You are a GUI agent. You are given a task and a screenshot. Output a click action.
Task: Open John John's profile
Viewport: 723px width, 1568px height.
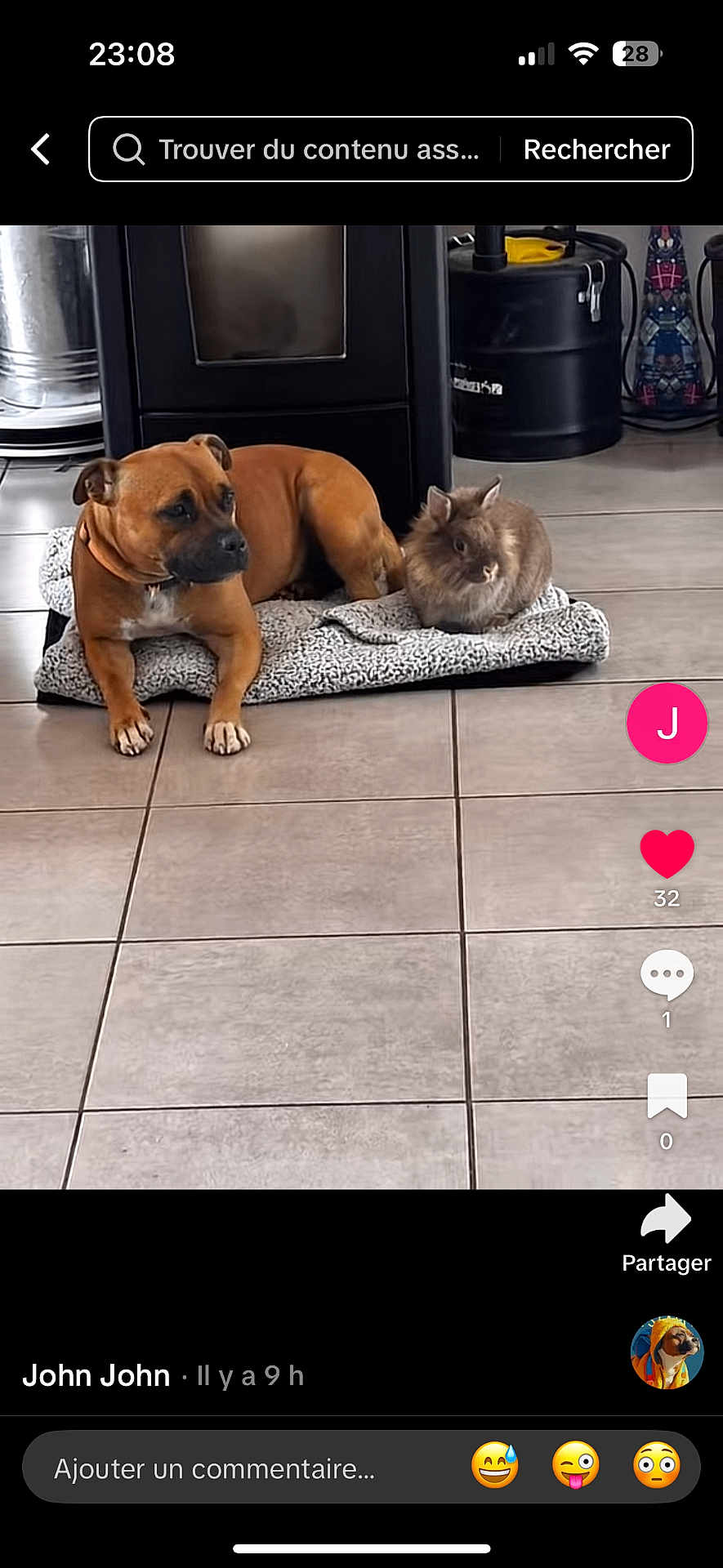pyautogui.click(x=96, y=1376)
